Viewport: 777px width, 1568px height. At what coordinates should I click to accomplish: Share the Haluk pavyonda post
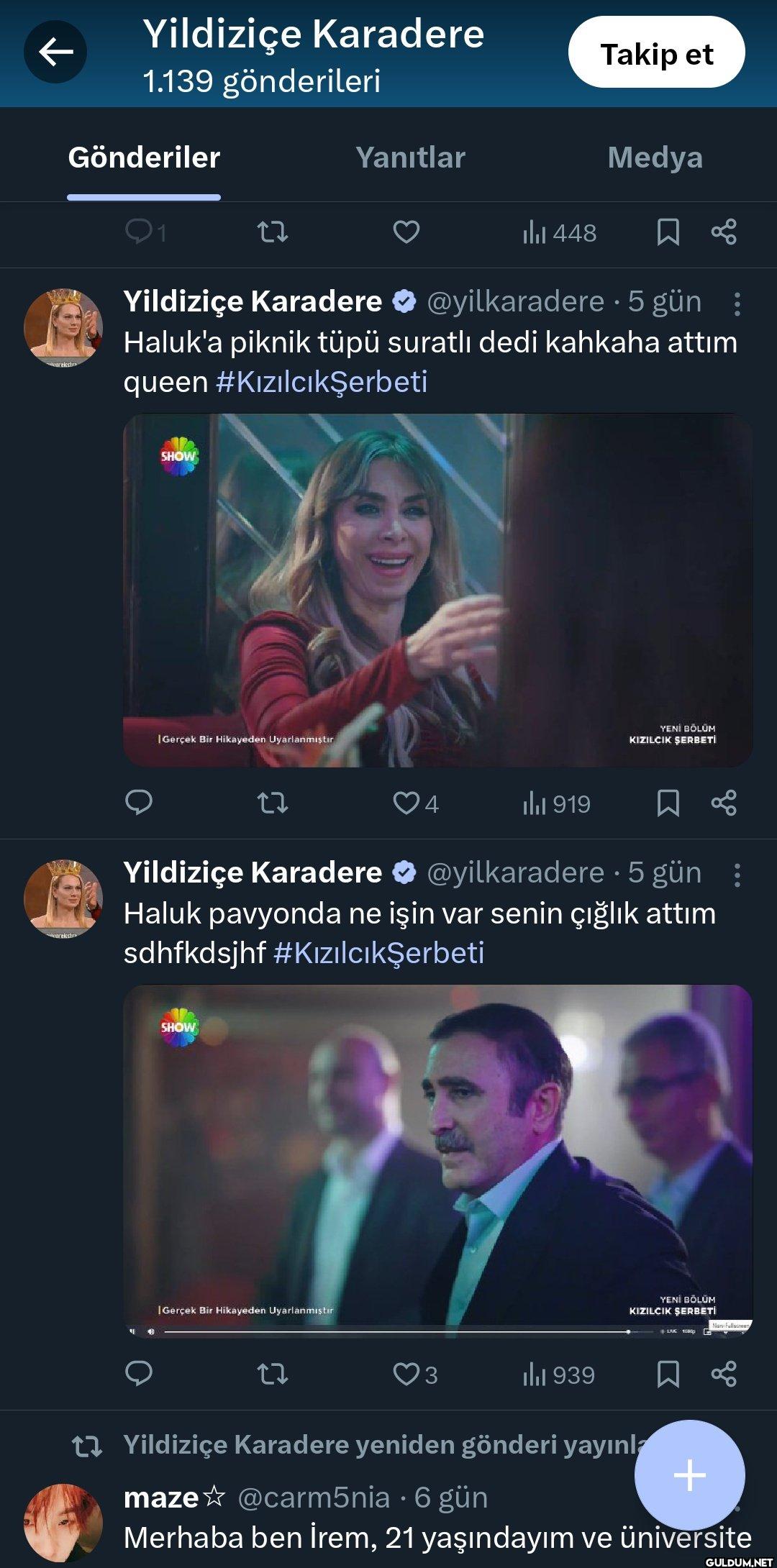(723, 1374)
